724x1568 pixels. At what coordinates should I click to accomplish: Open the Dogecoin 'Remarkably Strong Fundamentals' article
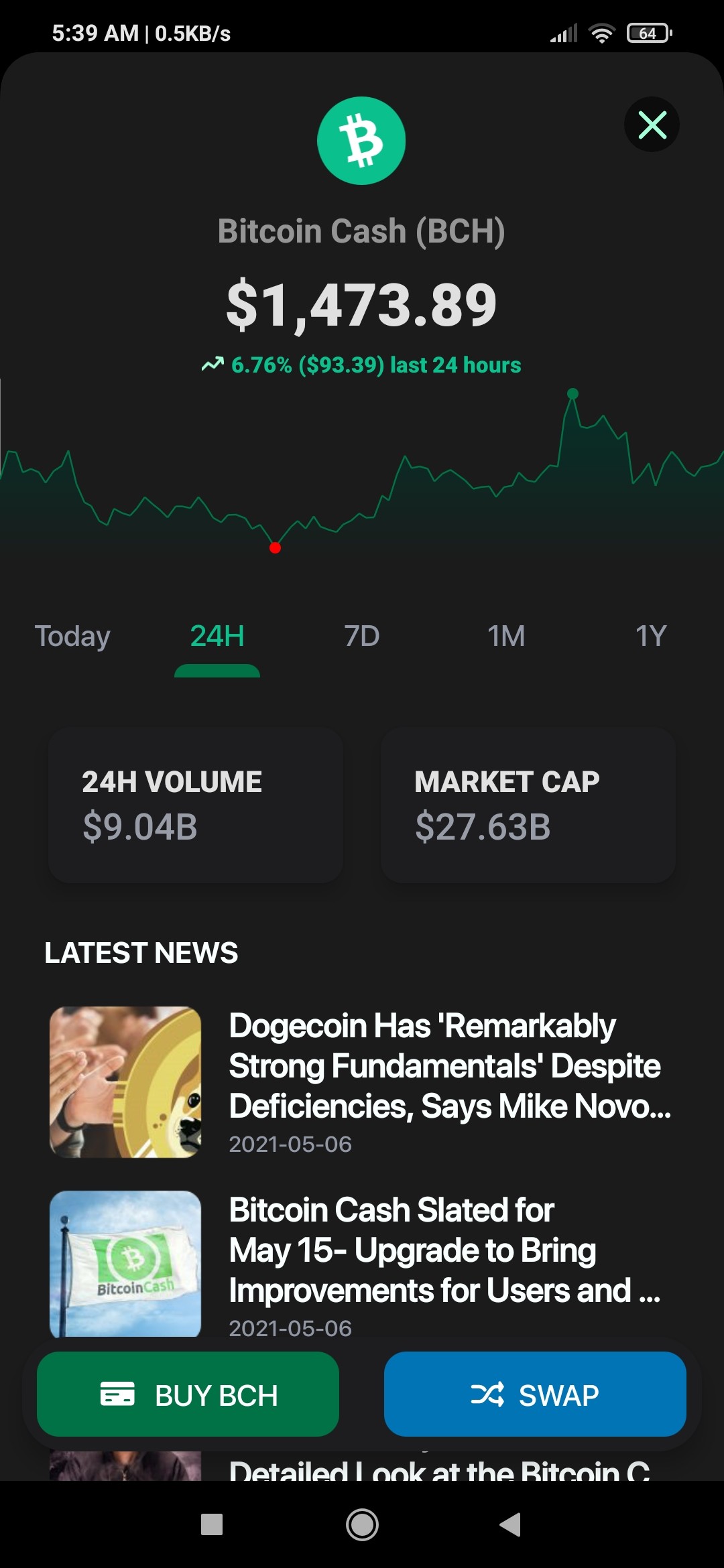point(362,1082)
